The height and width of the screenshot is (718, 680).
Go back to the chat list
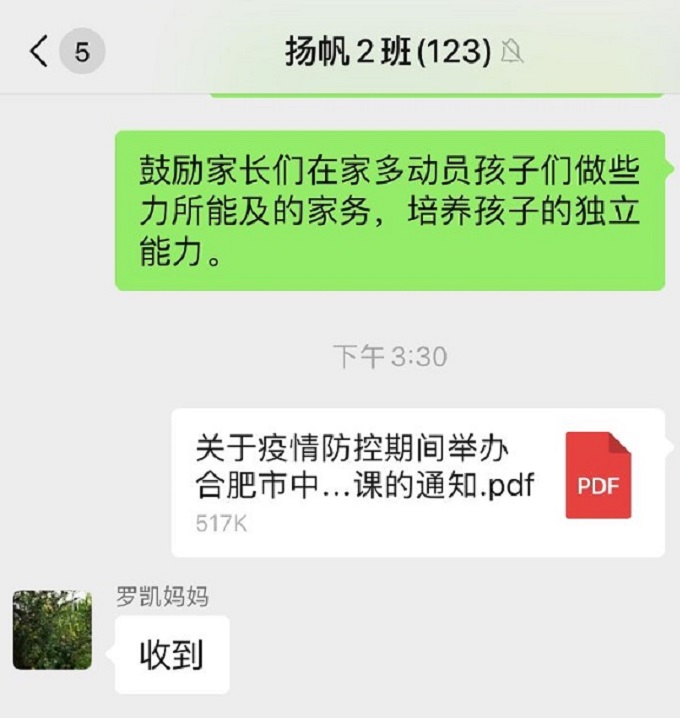(40, 51)
